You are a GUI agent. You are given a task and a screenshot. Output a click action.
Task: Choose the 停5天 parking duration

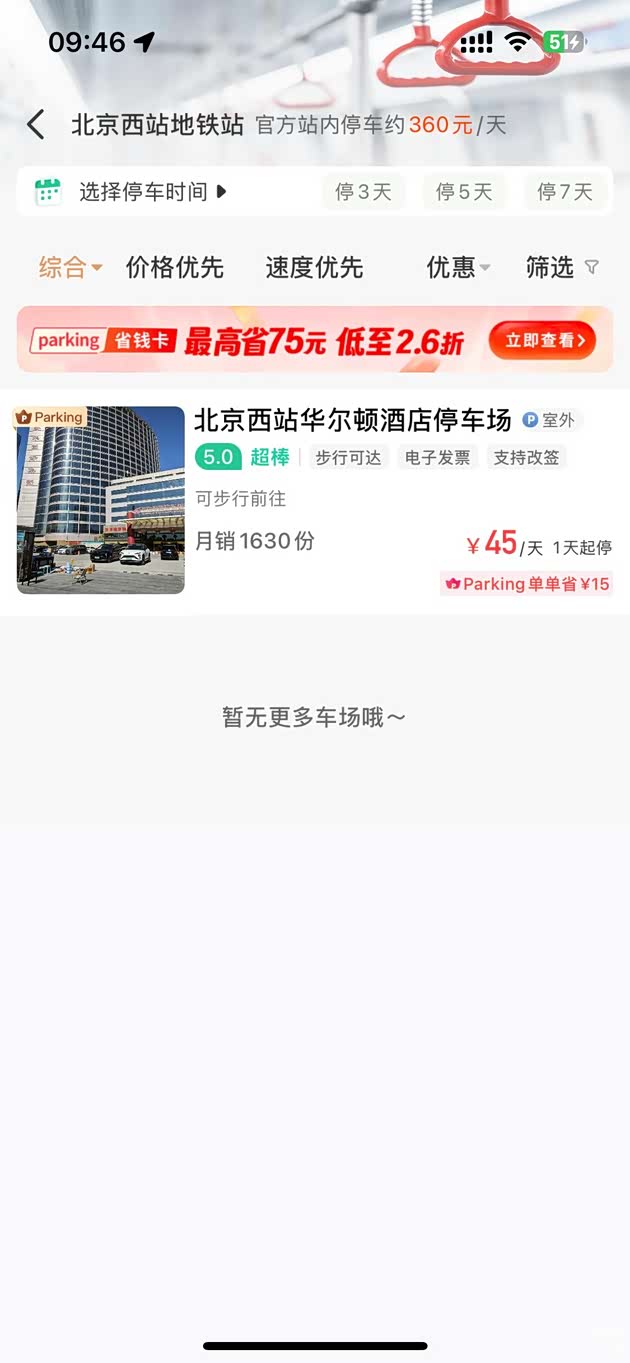(x=464, y=192)
